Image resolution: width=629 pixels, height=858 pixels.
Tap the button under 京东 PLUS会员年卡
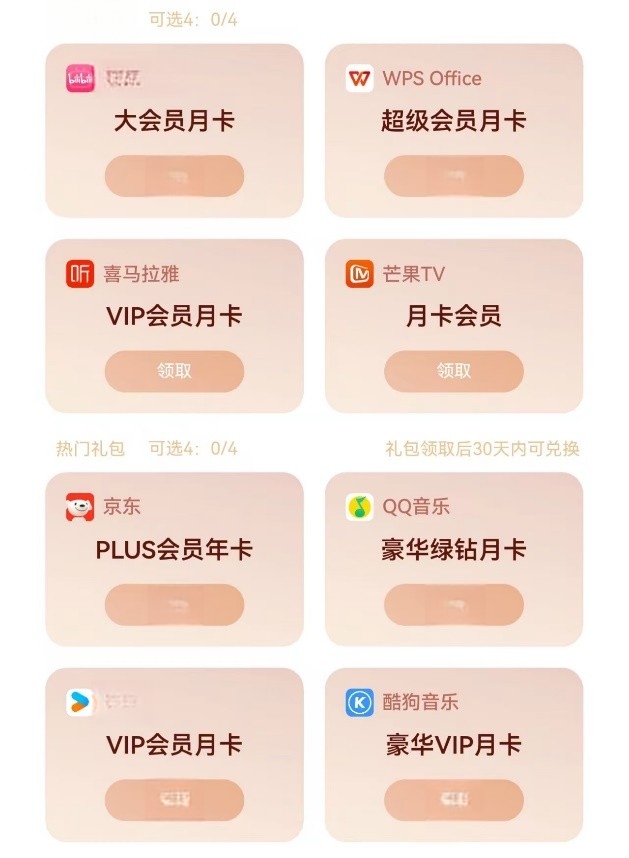[x=174, y=605]
